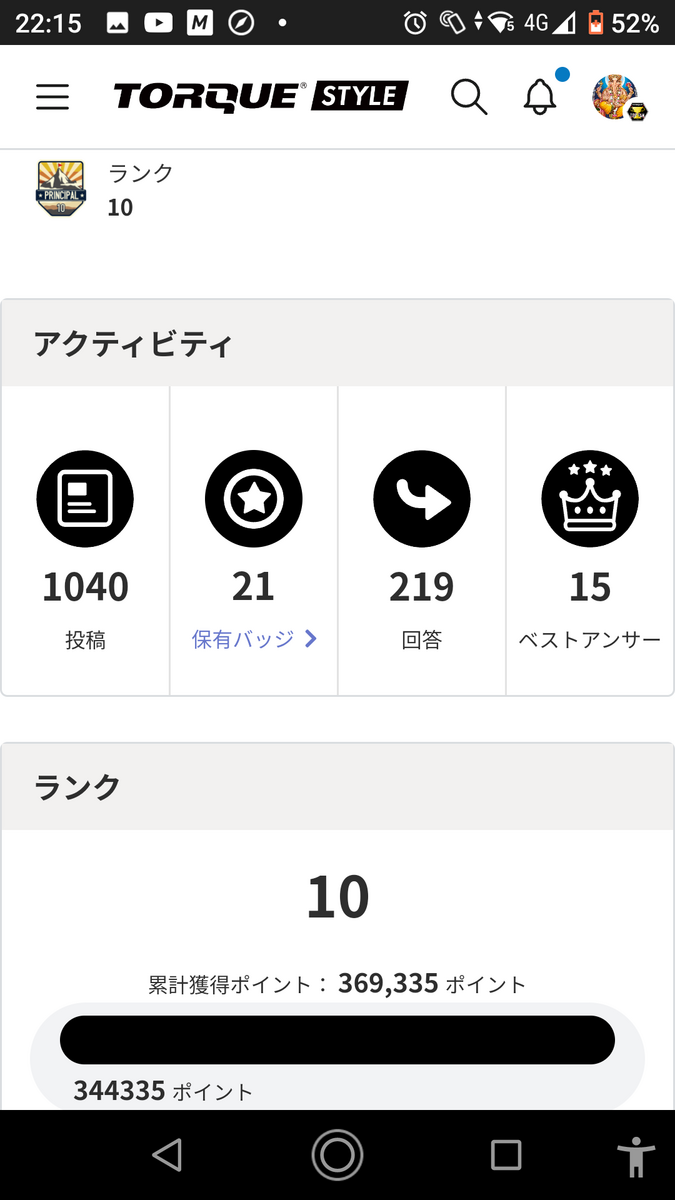Image resolution: width=675 pixels, height=1200 pixels.
Task: Go back with the system back button
Action: pos(168,1155)
